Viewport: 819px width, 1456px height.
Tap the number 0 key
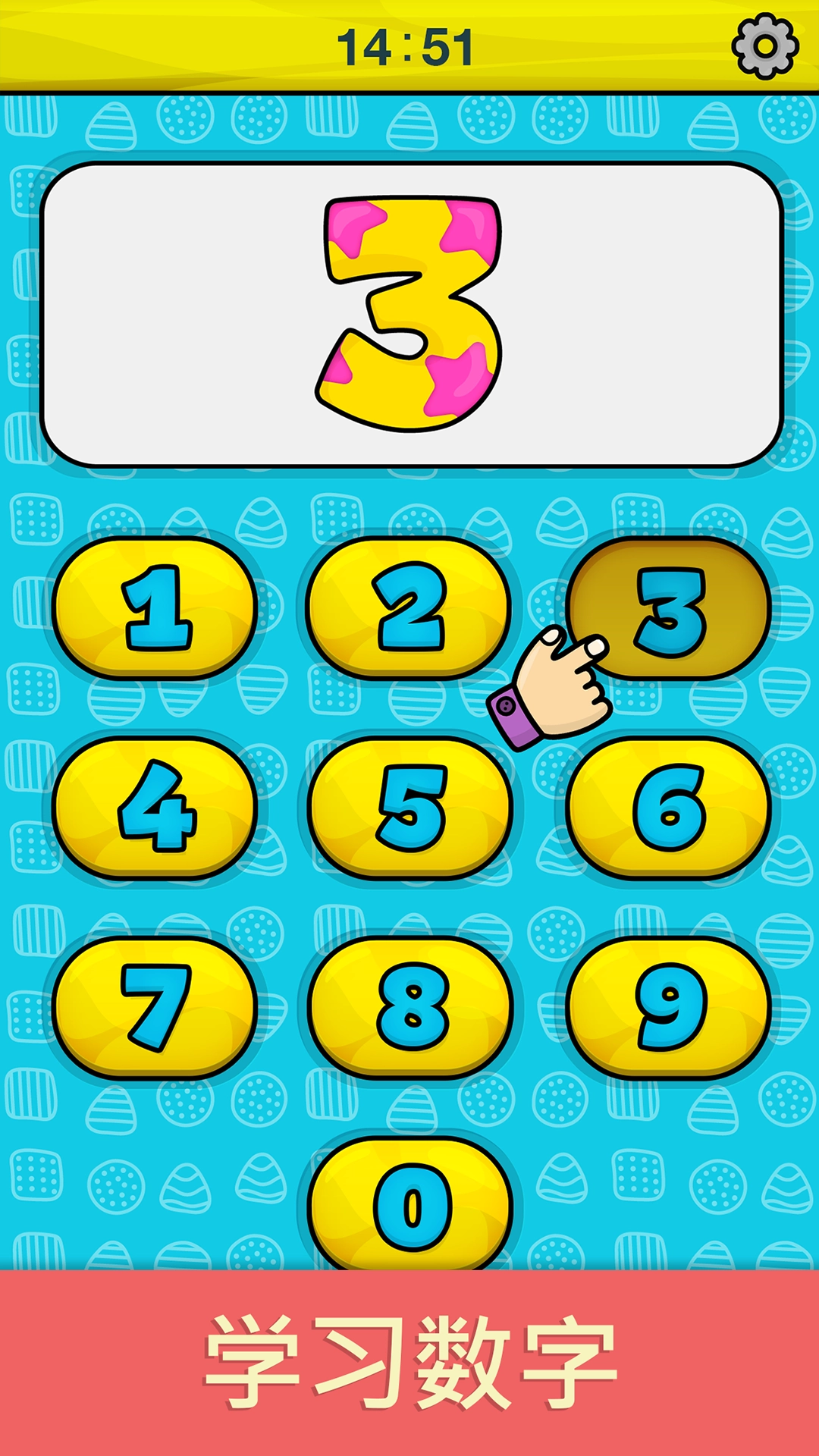click(410, 1204)
